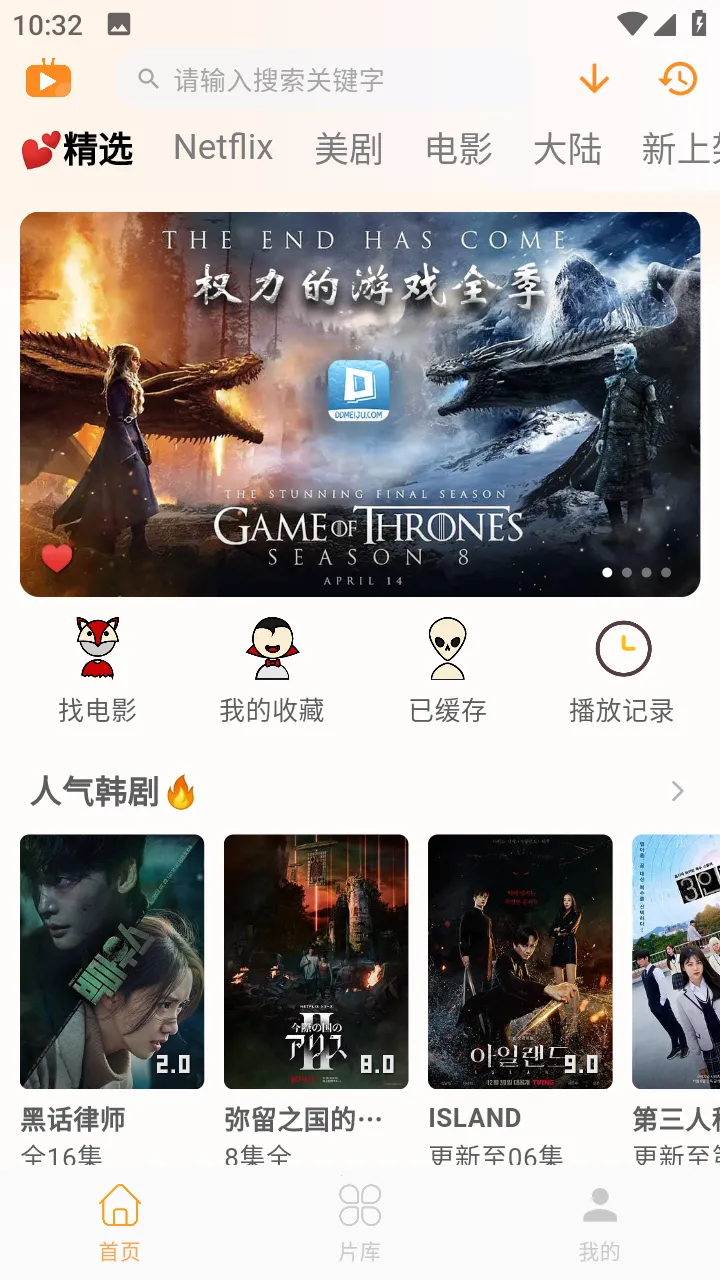Select the 电影 category
The width and height of the screenshot is (720, 1280).
coord(459,148)
